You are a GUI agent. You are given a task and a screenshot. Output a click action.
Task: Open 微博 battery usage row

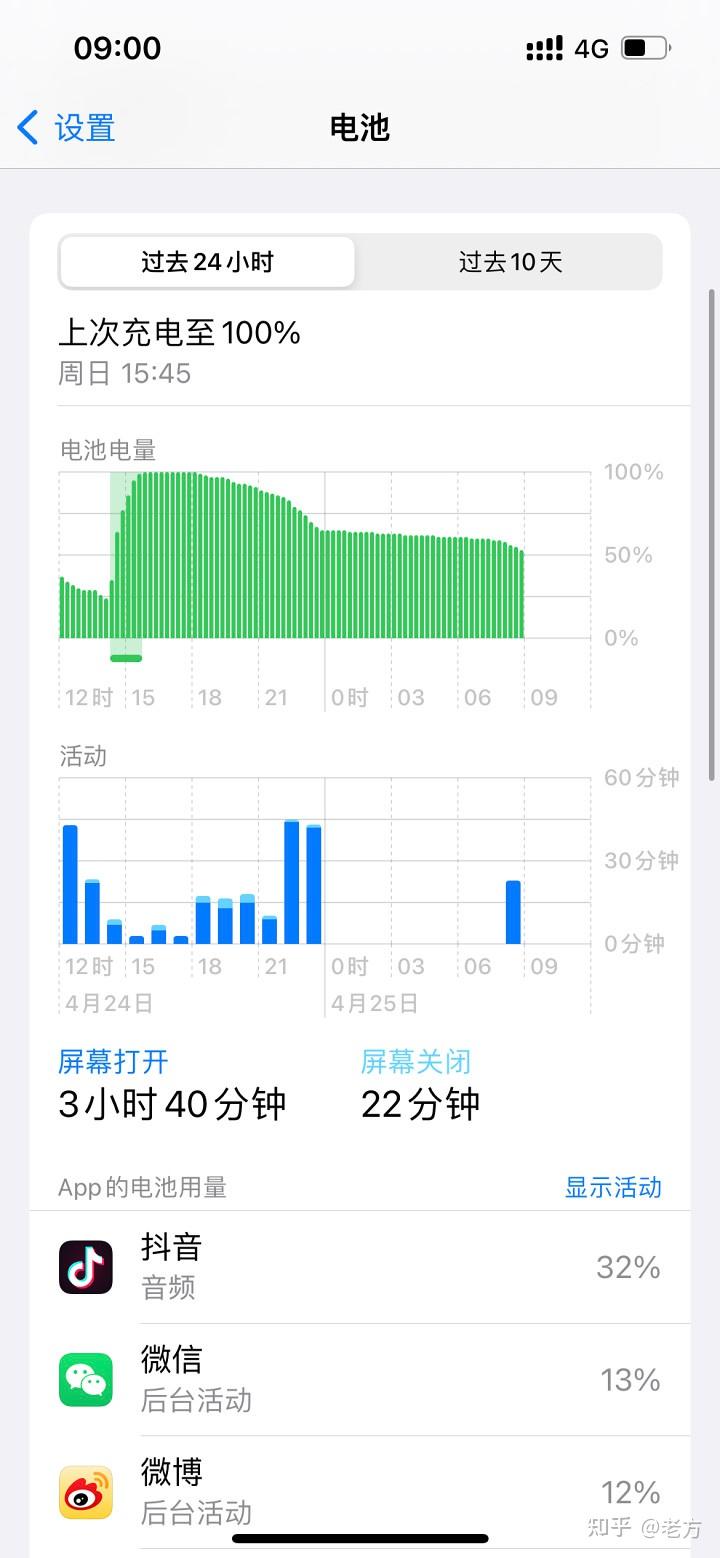tap(360, 1492)
